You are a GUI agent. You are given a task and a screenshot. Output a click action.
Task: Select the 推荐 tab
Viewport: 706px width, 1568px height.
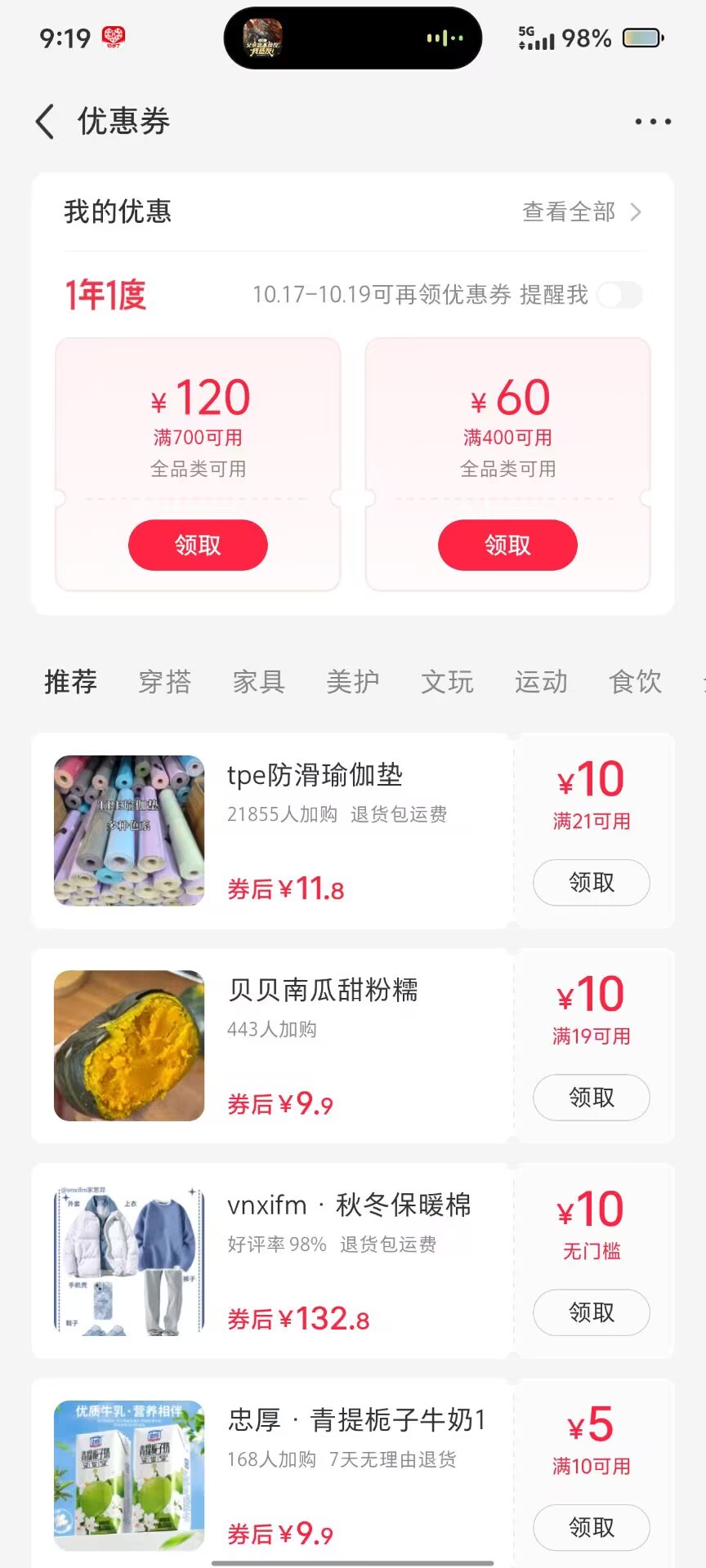coord(71,681)
